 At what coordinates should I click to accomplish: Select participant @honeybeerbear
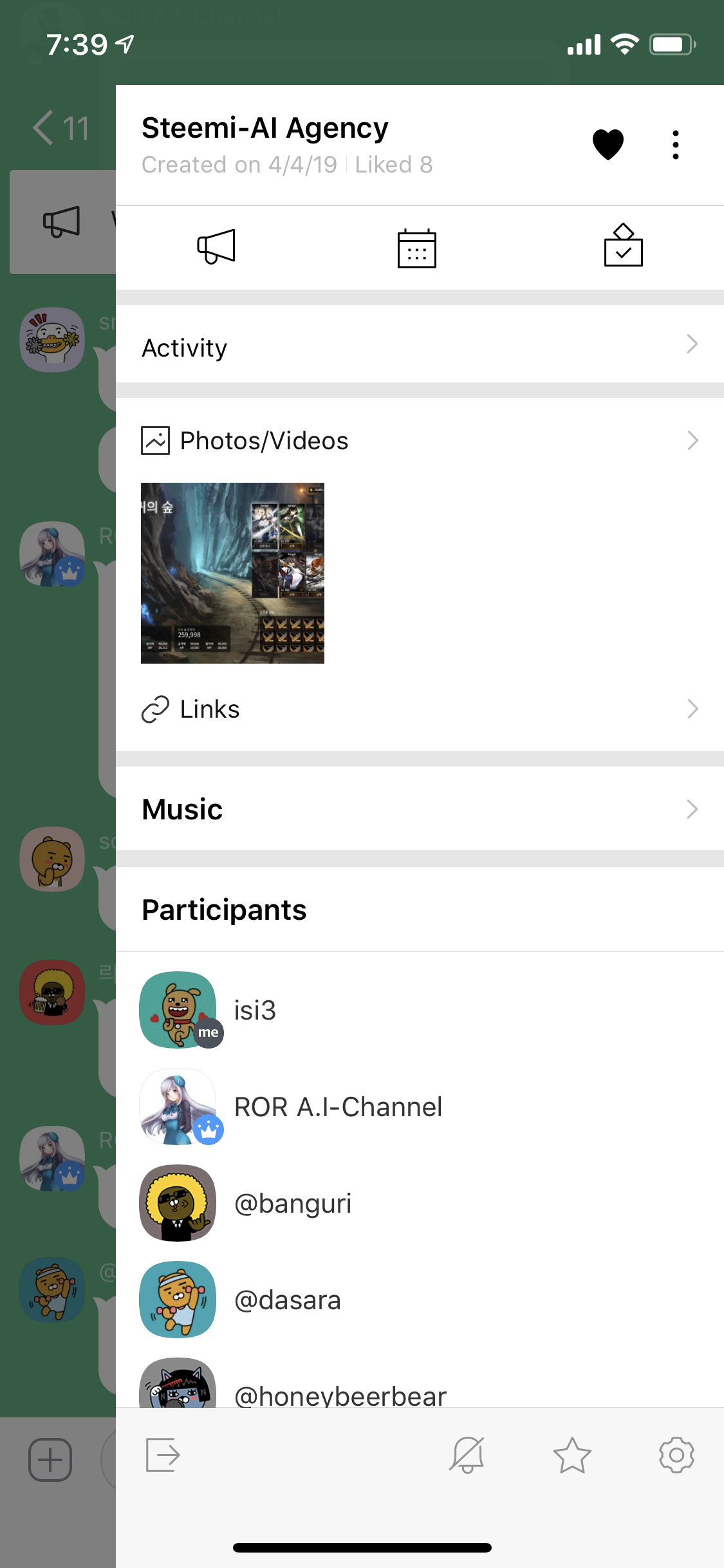(340, 1394)
